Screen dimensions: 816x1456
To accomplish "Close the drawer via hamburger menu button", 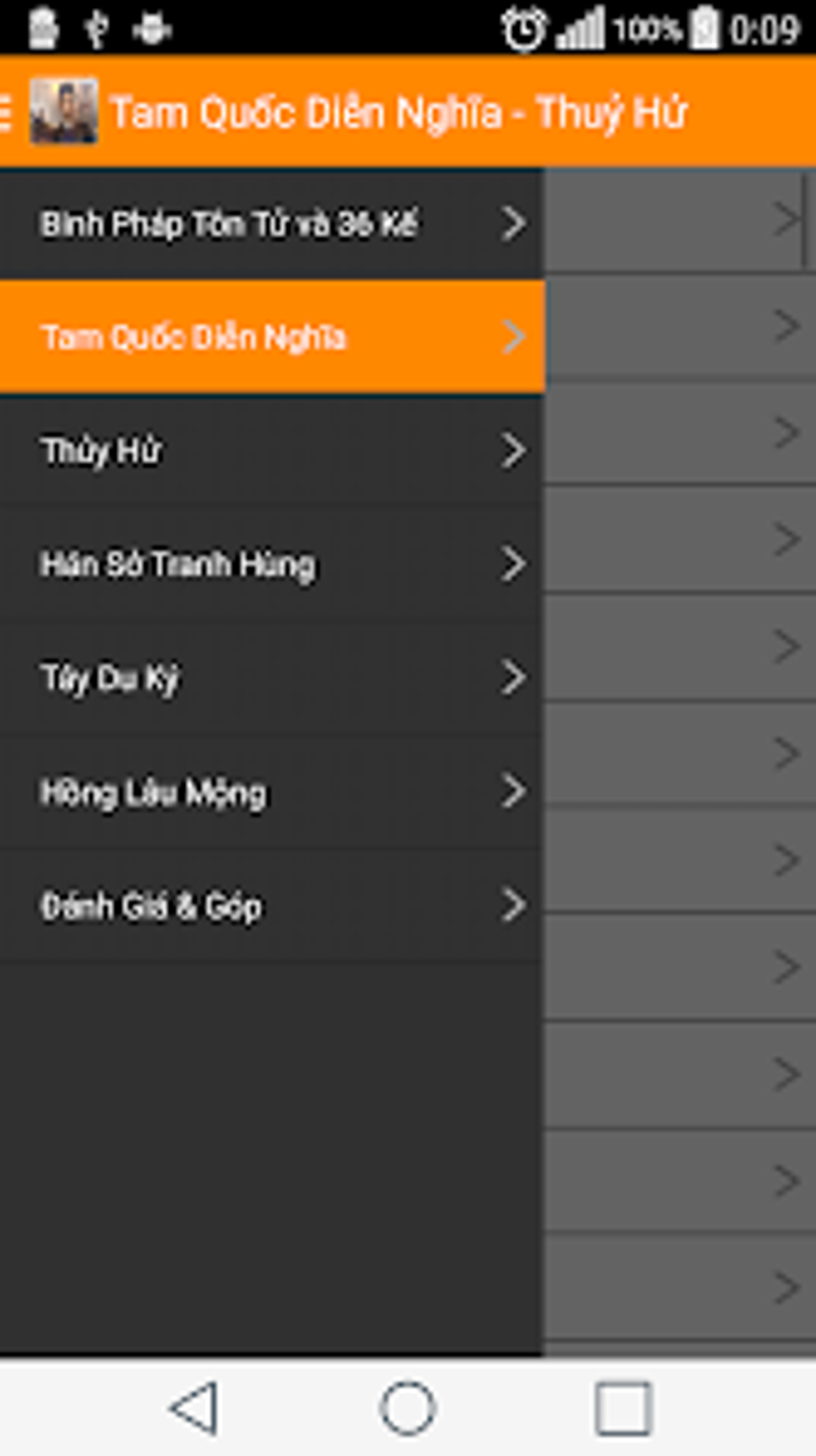I will (8, 112).
